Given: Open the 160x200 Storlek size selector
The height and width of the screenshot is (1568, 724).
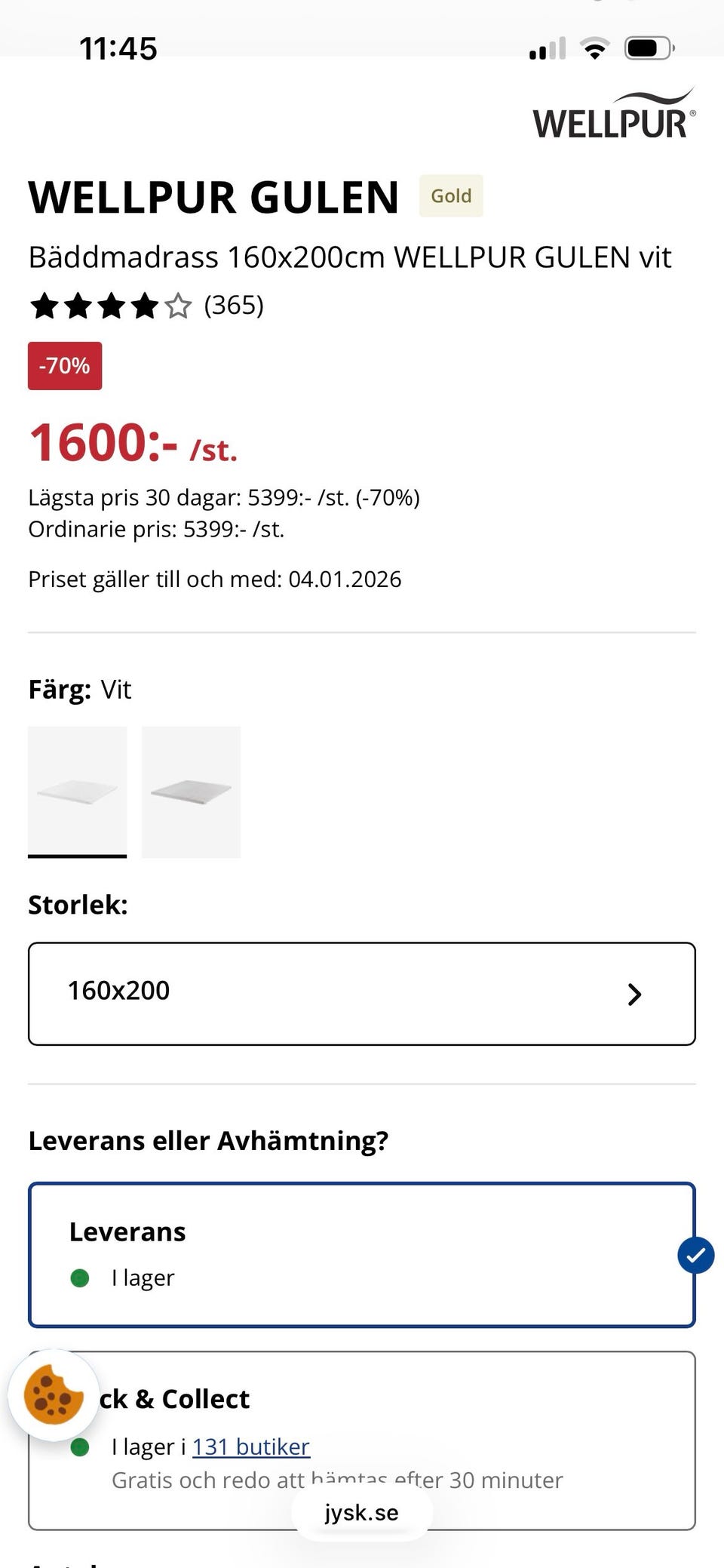Looking at the screenshot, I should [360, 992].
